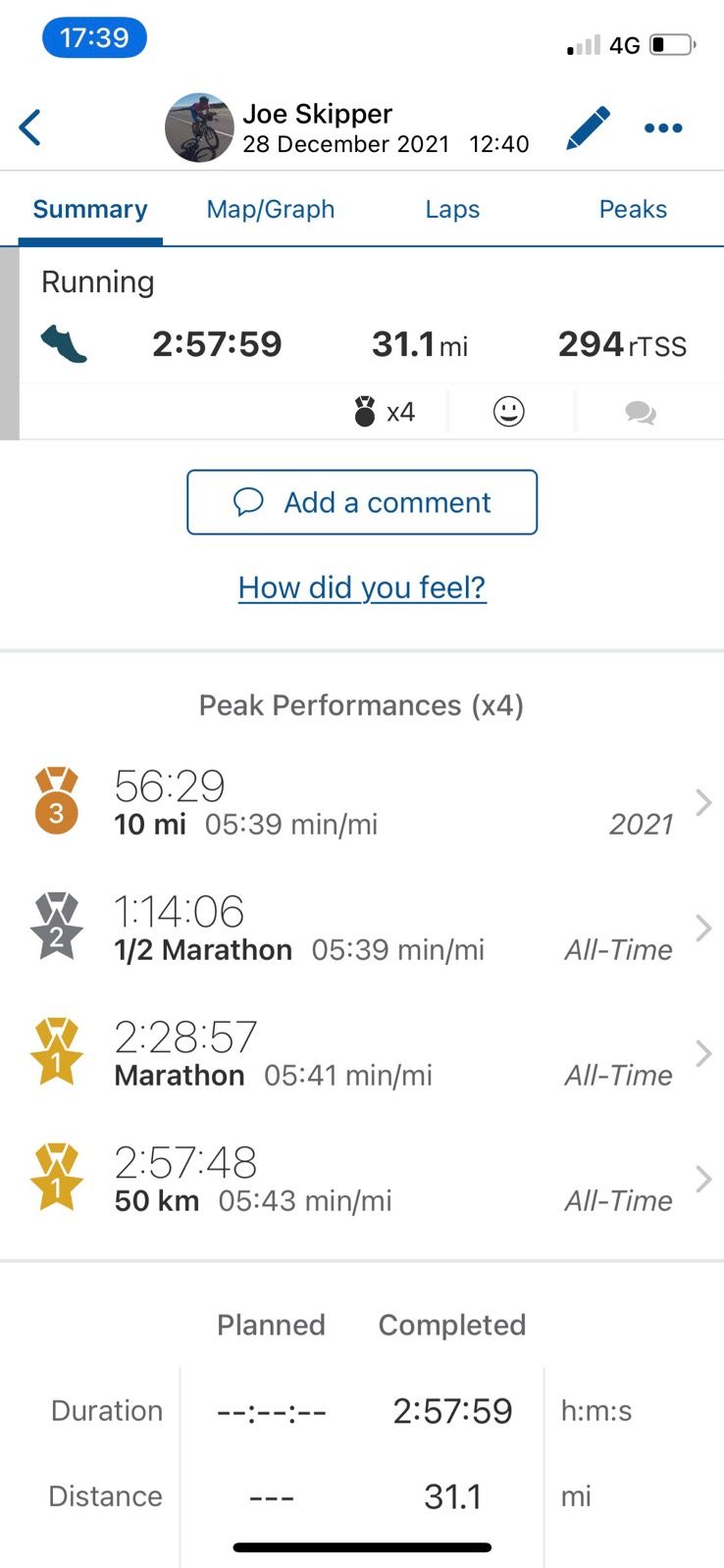Tap the medal x4 indicator
The height and width of the screenshot is (1568, 724).
coord(384,412)
